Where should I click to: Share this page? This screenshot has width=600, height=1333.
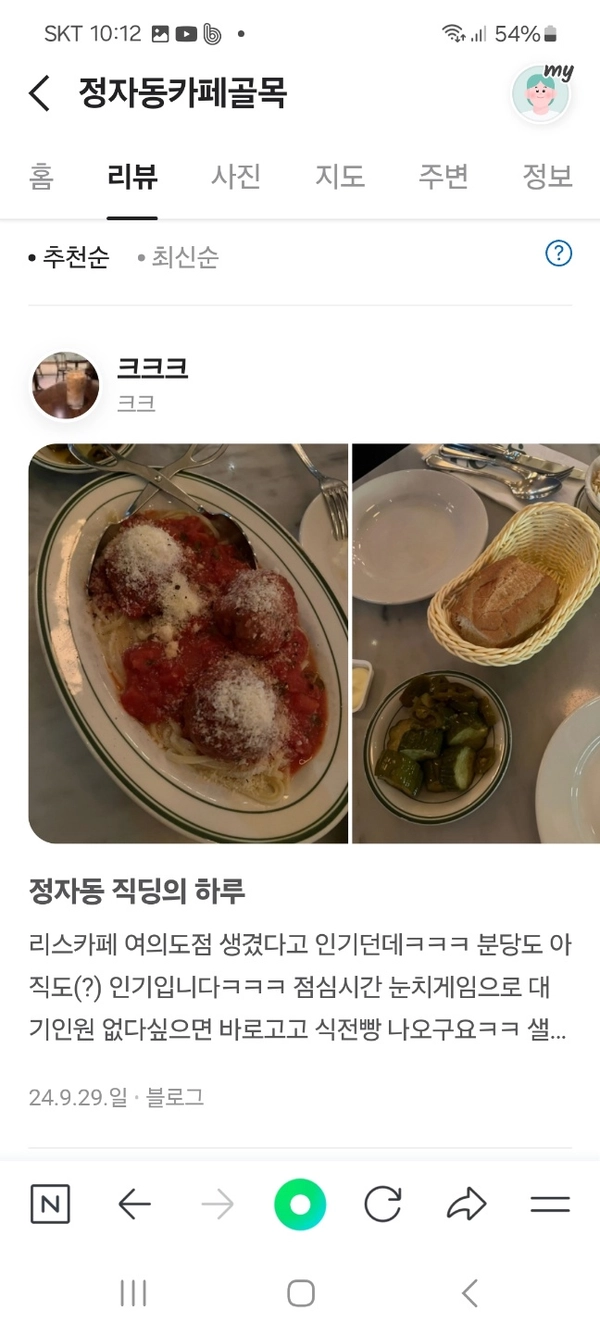click(466, 1204)
